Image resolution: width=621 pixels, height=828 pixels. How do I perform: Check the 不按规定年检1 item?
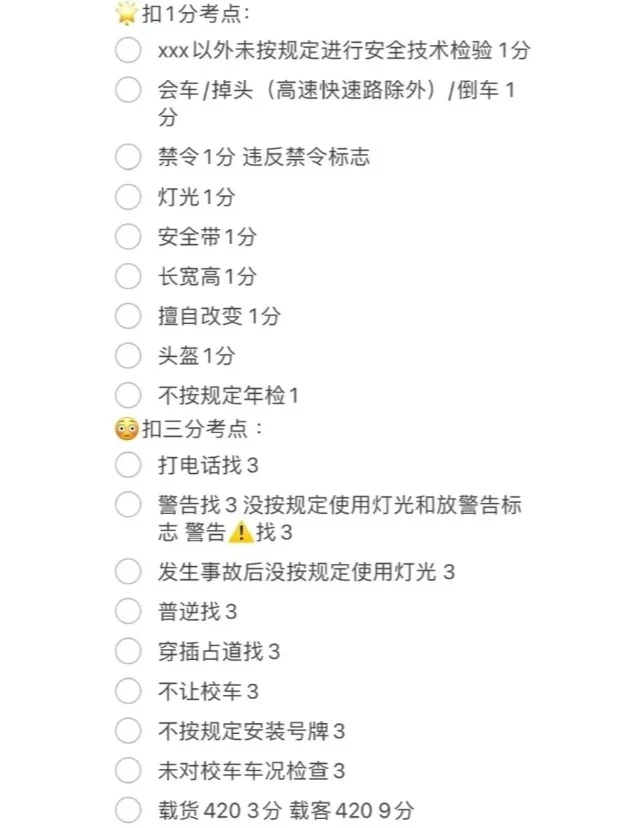[x=128, y=395]
